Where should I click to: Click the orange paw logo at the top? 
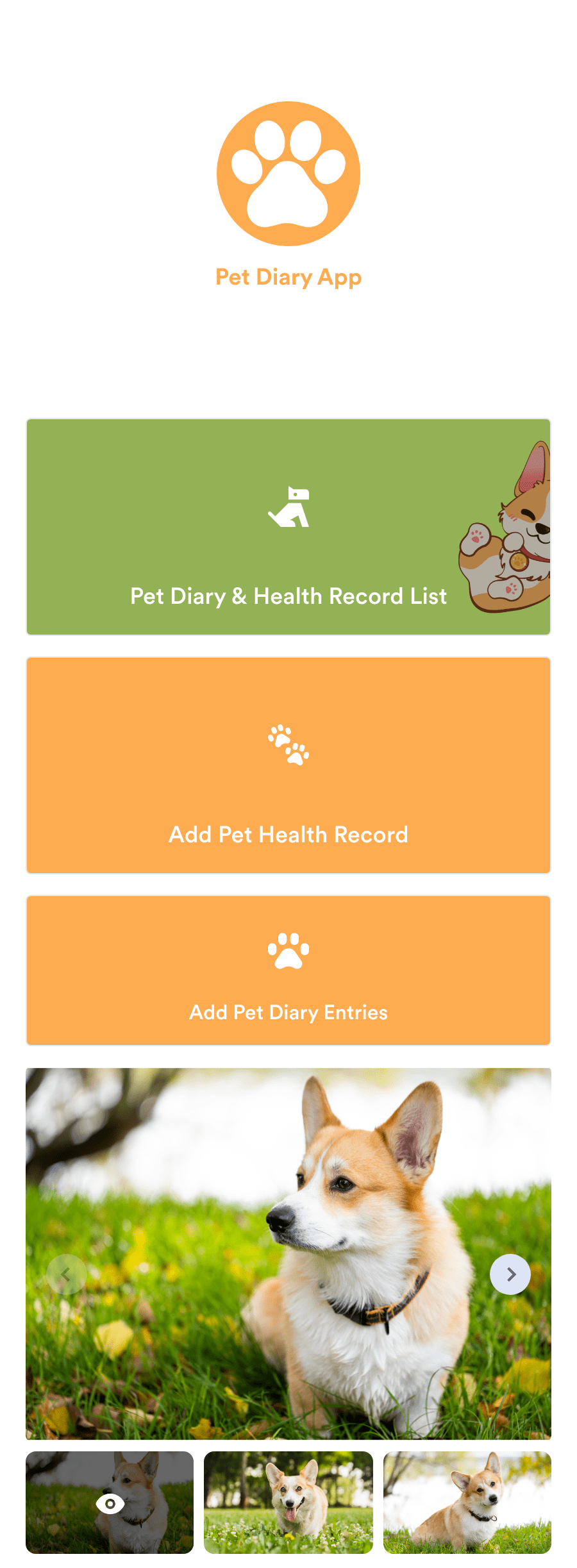[288, 173]
